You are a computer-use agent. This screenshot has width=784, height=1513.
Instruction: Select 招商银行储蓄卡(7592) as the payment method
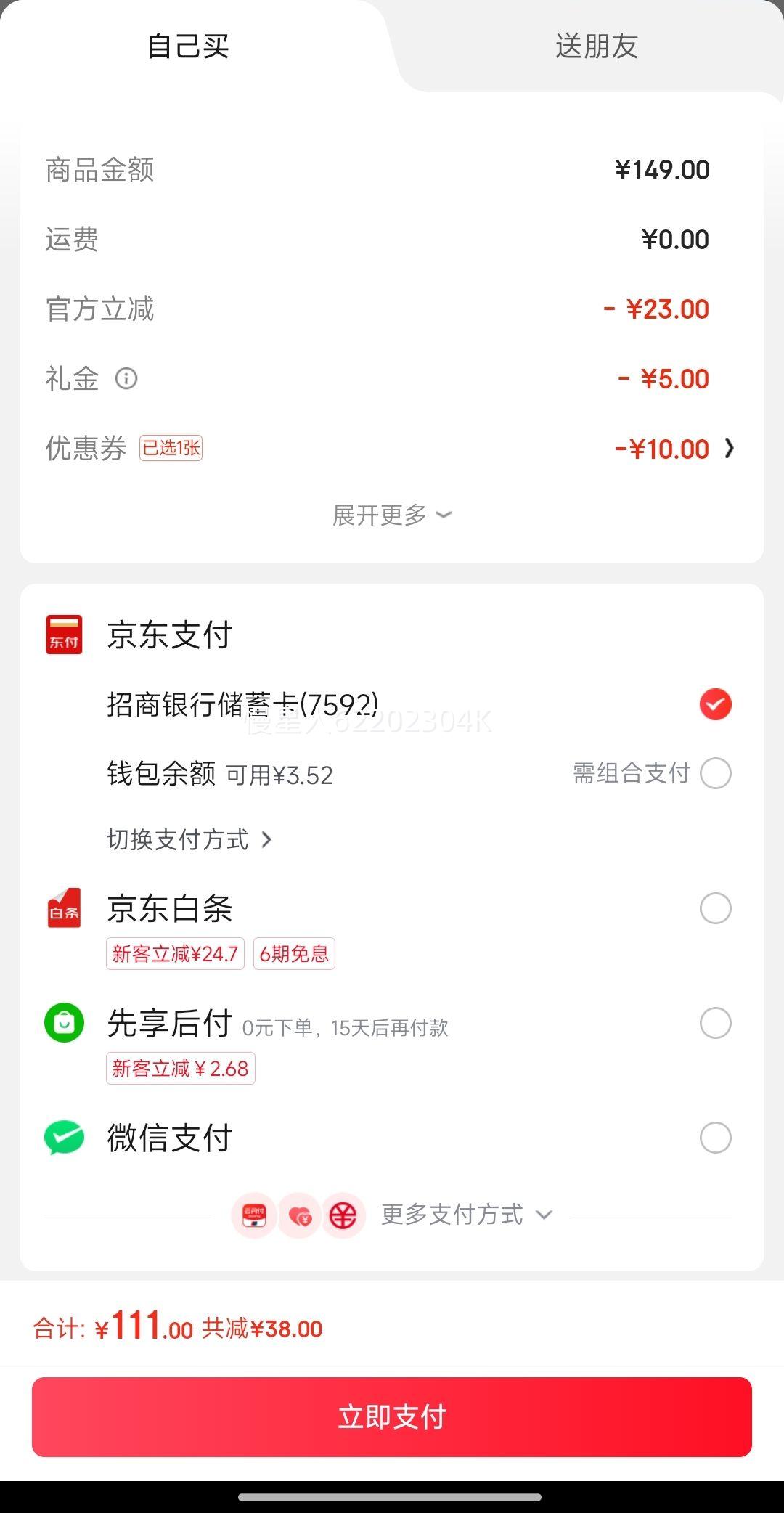tap(420, 704)
